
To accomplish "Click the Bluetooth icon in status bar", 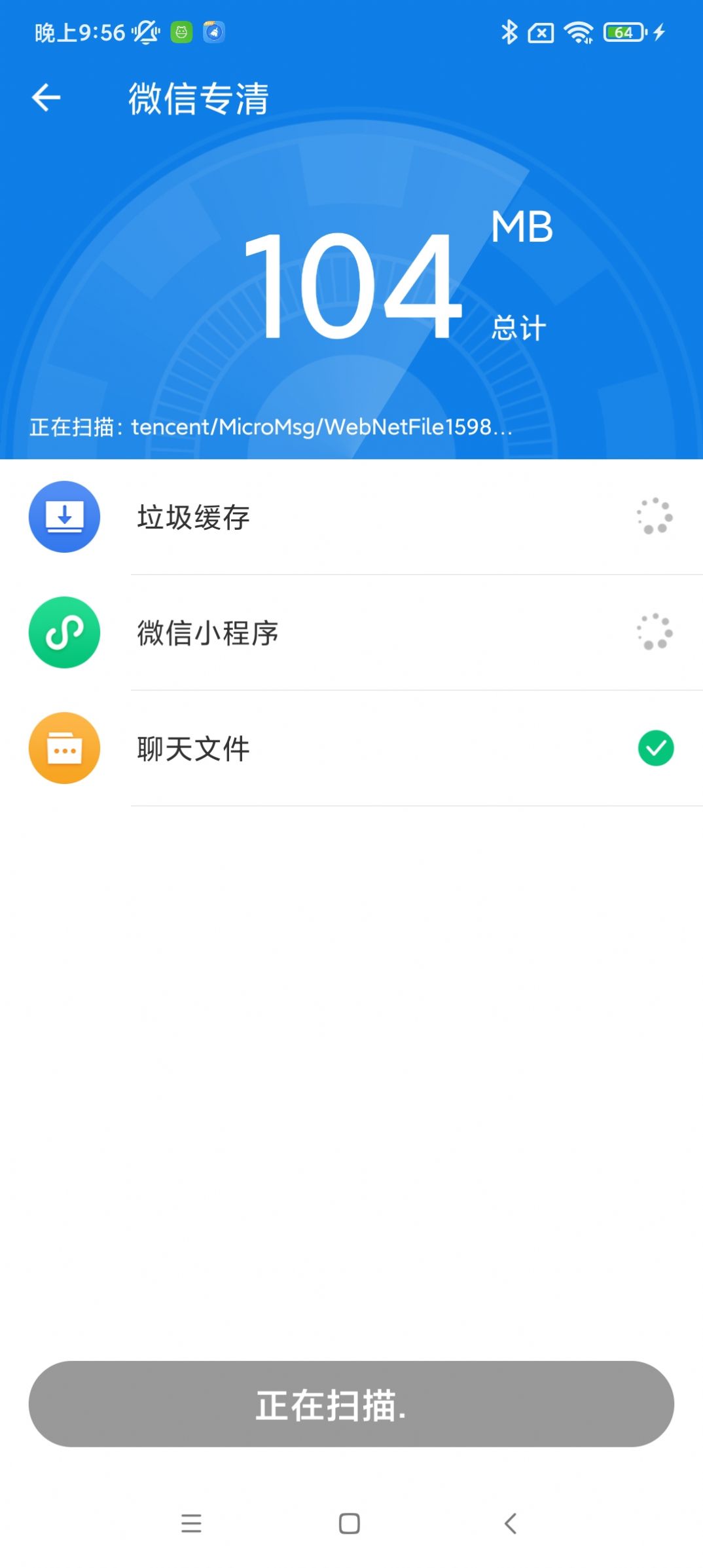I will tap(509, 31).
